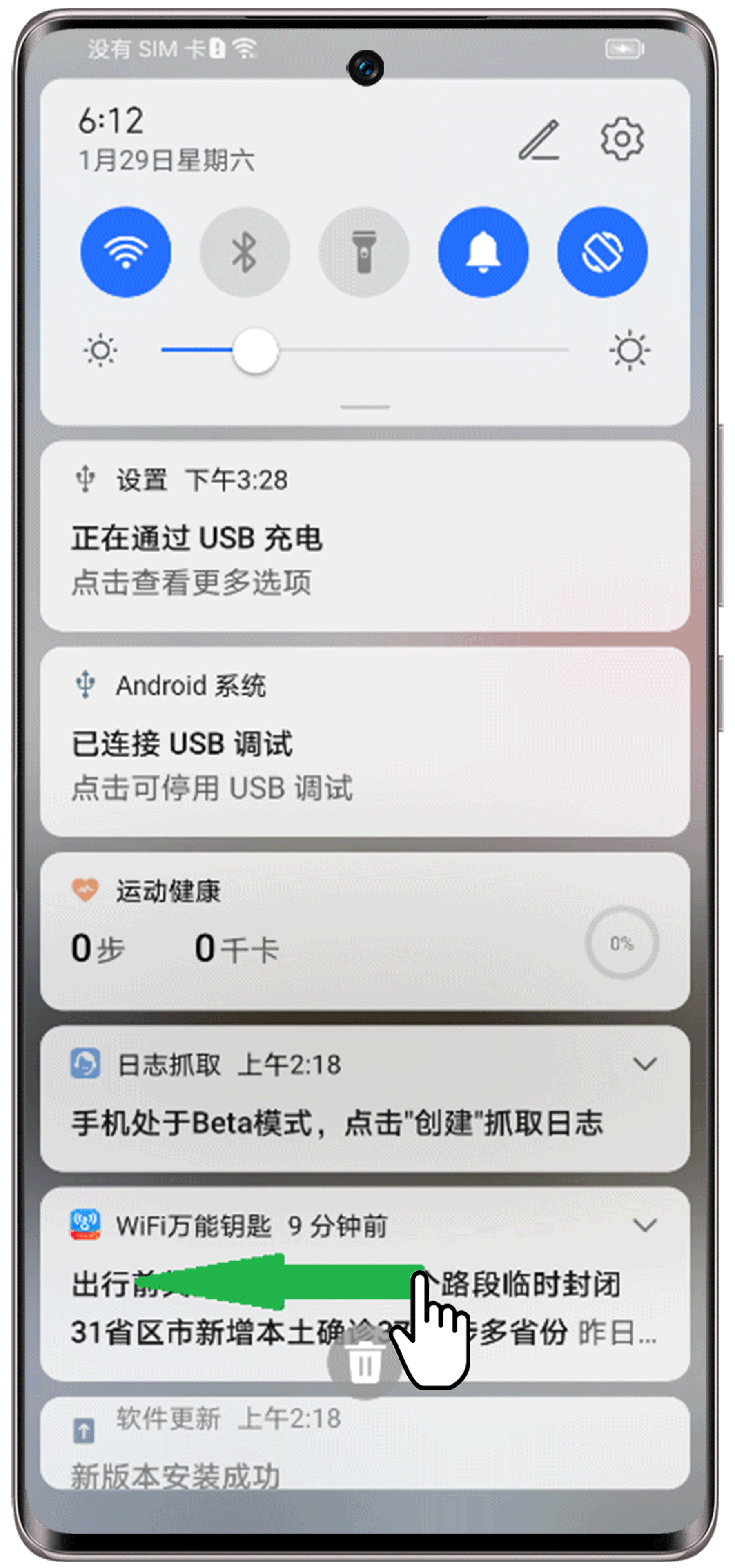The image size is (735, 1568).
Task: Open the 软件更新 新版本安装成功 notification
Action: [365, 1449]
